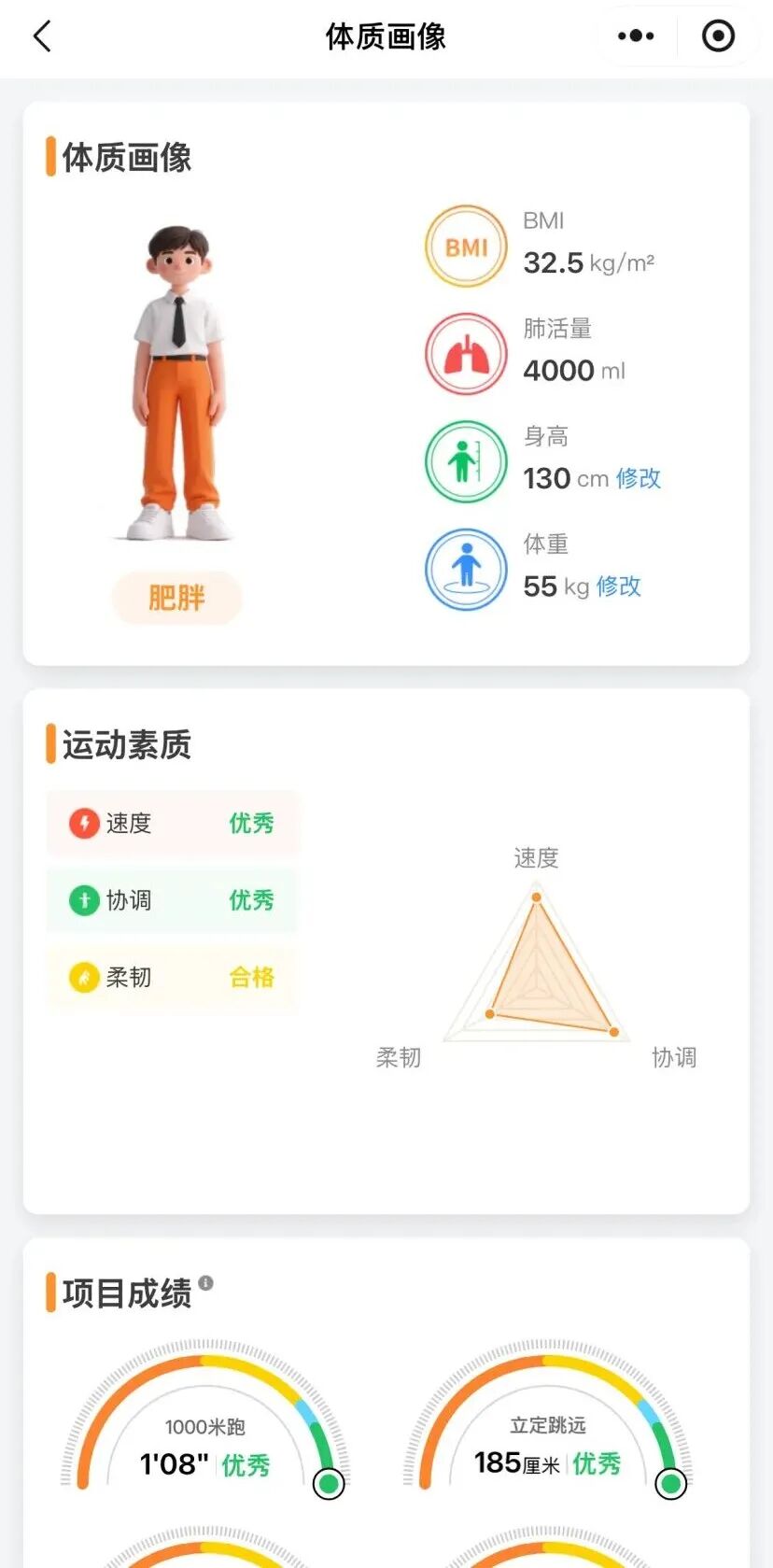This screenshot has height=1568, width=773.
Task: Tap 修改 next to height 130 cm
Action: coord(639,478)
